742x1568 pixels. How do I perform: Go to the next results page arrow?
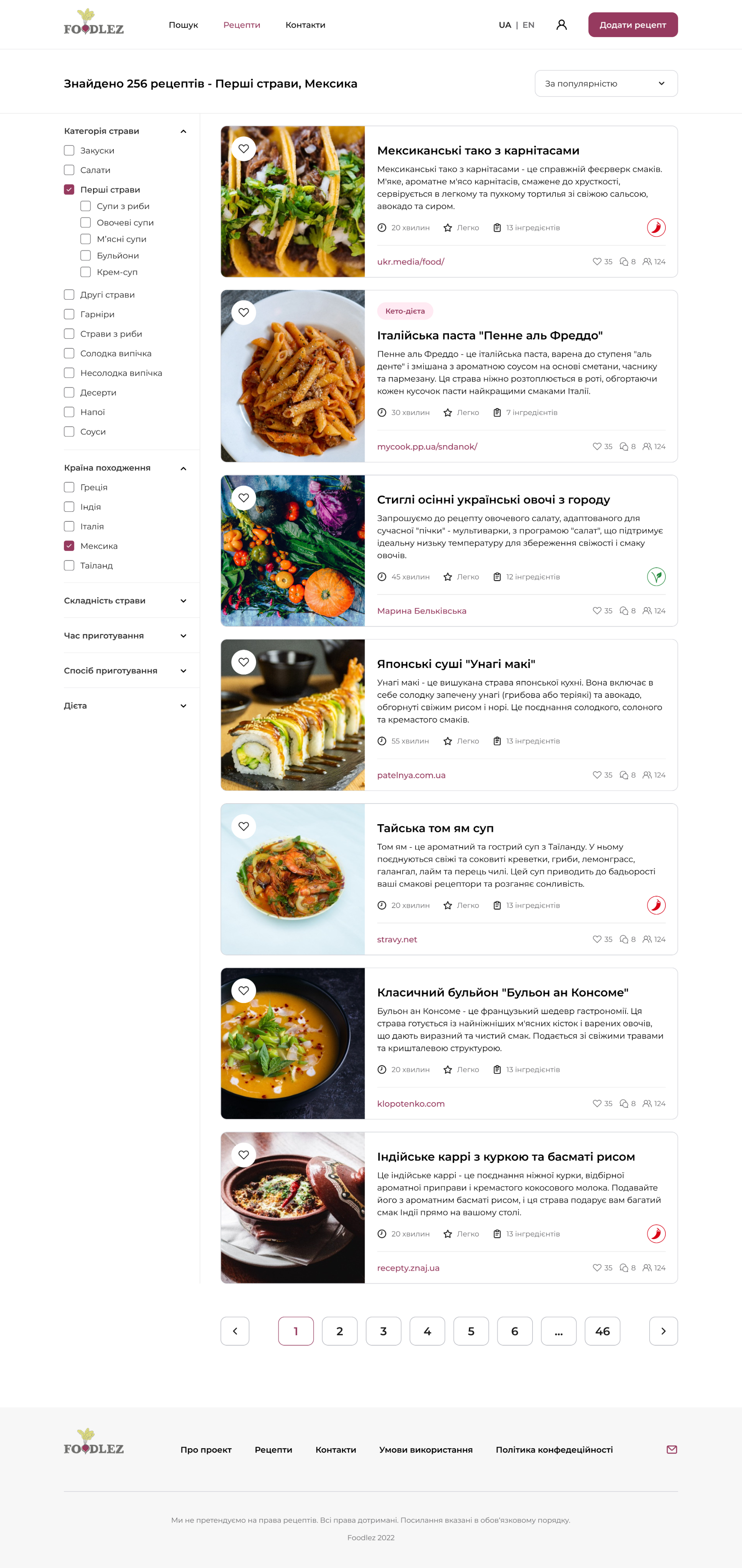click(x=663, y=1331)
